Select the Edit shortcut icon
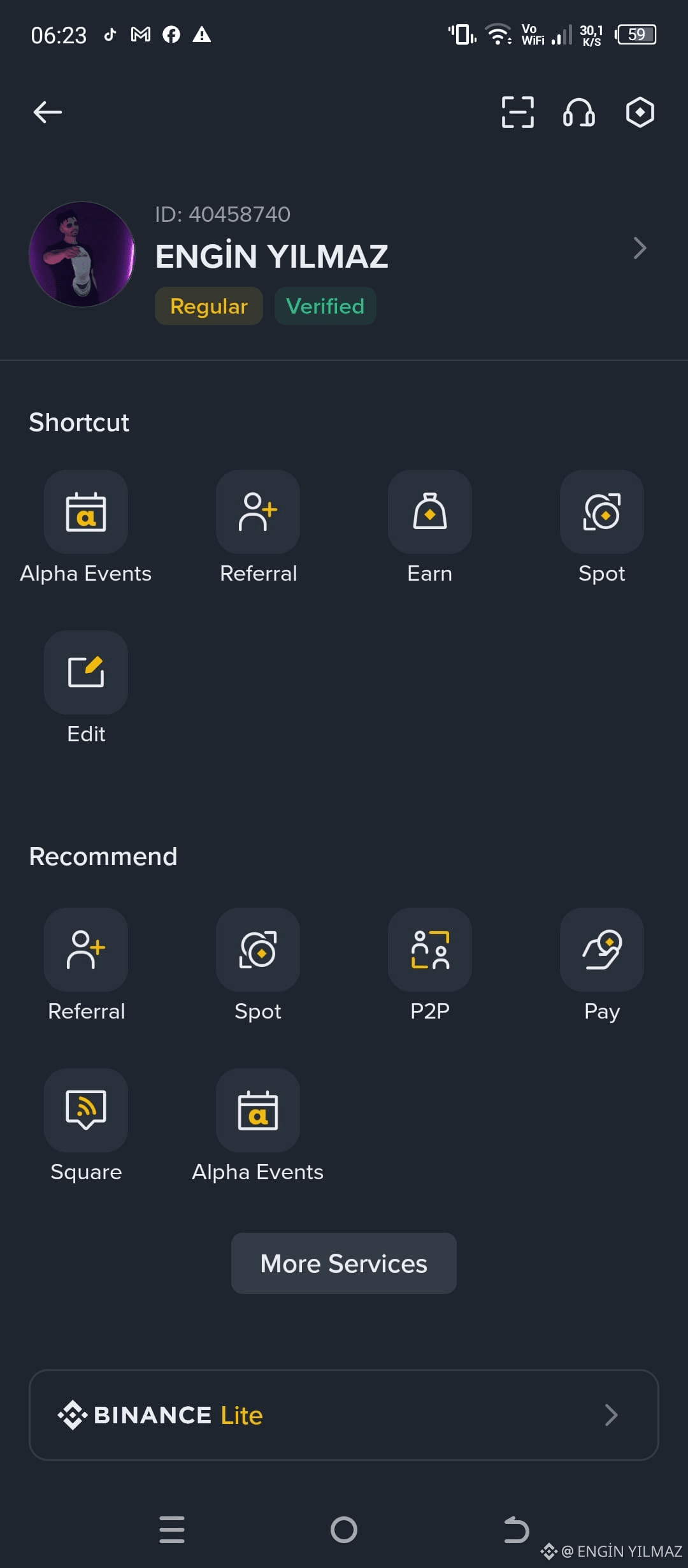Image resolution: width=688 pixels, height=1568 pixels. point(86,672)
